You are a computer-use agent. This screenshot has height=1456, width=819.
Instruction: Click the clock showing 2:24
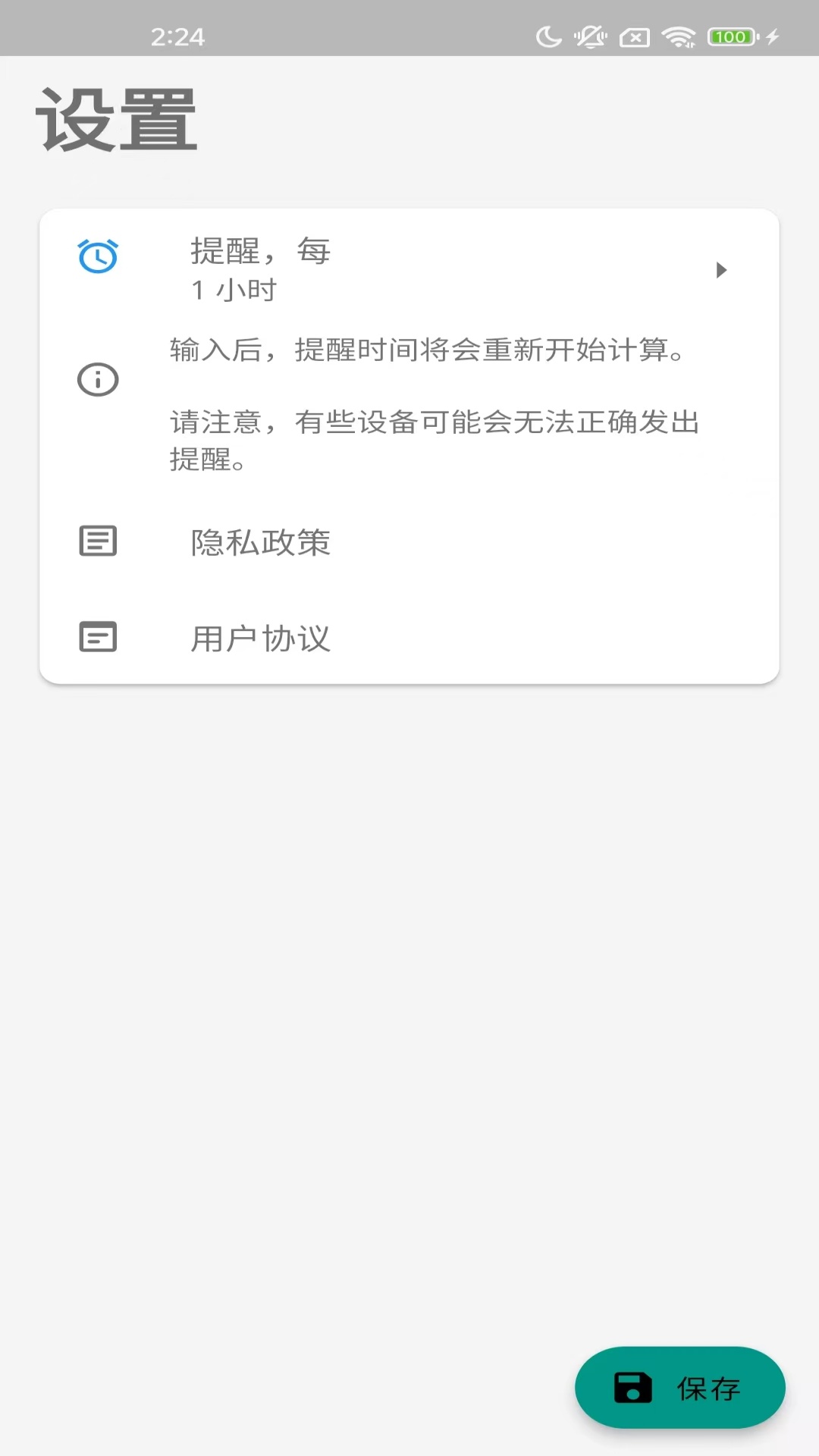coord(177,34)
